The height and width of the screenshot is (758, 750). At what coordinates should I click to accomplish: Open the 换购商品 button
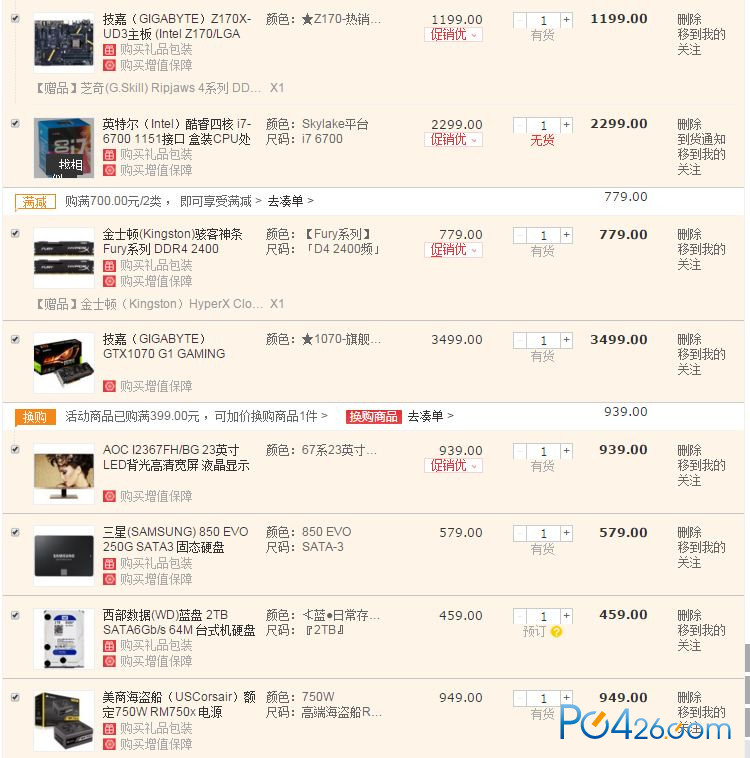[373, 416]
